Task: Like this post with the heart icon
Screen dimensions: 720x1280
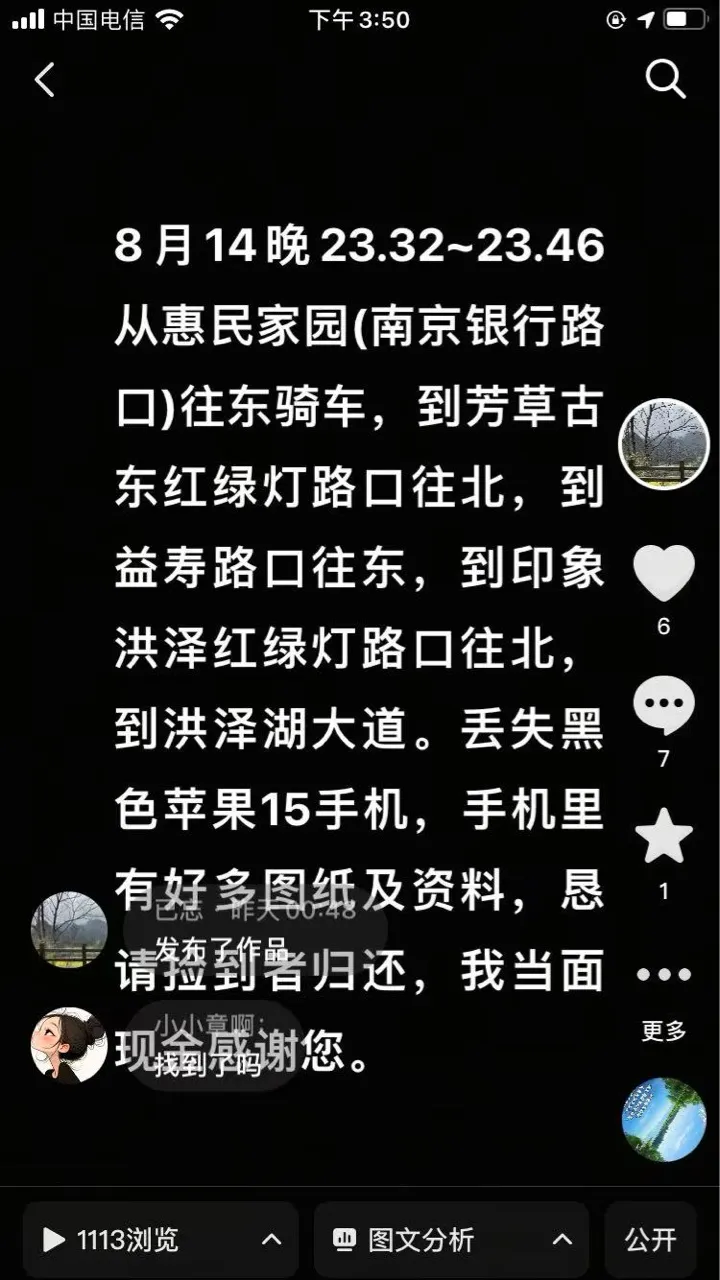Action: pyautogui.click(x=664, y=574)
